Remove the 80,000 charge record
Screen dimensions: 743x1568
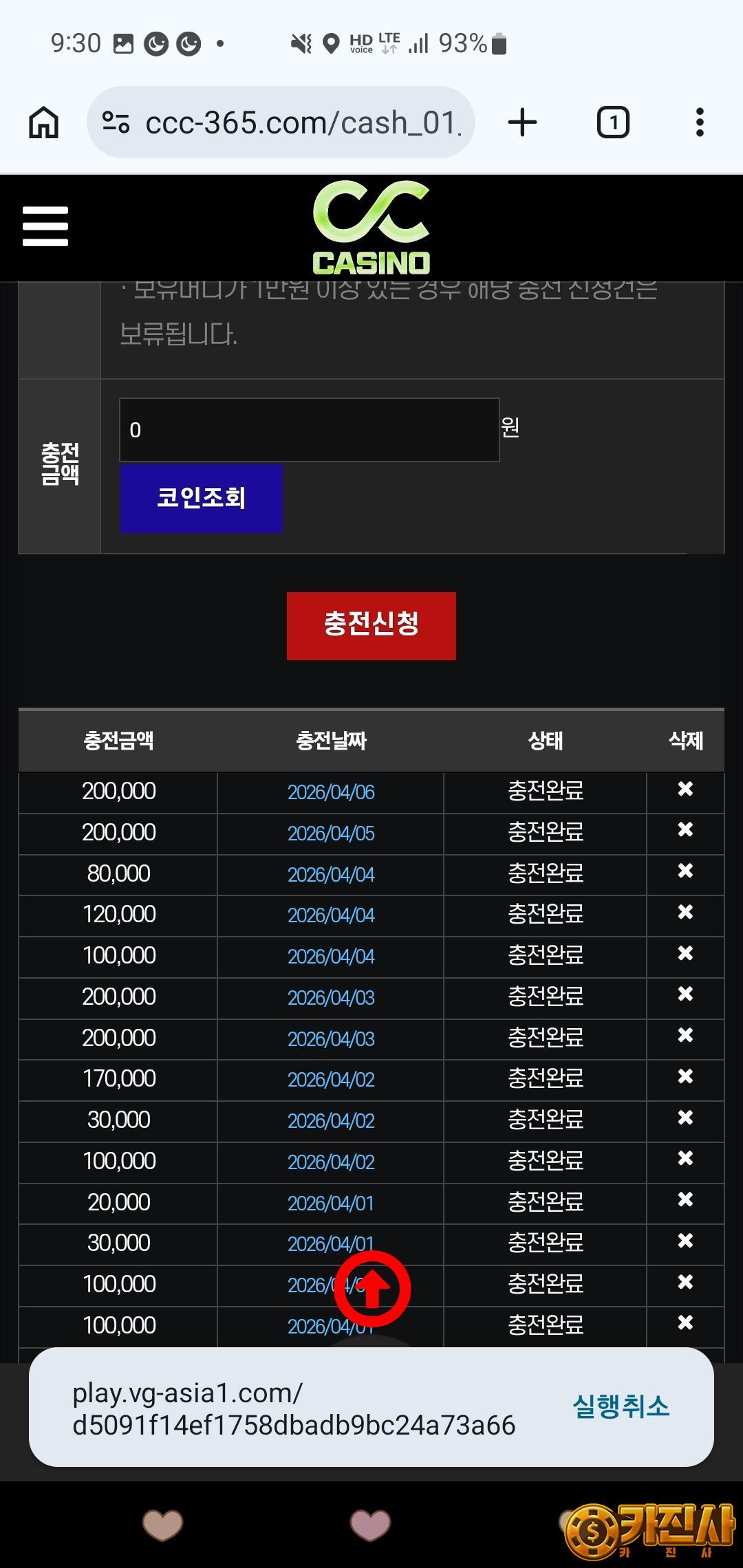click(x=685, y=872)
